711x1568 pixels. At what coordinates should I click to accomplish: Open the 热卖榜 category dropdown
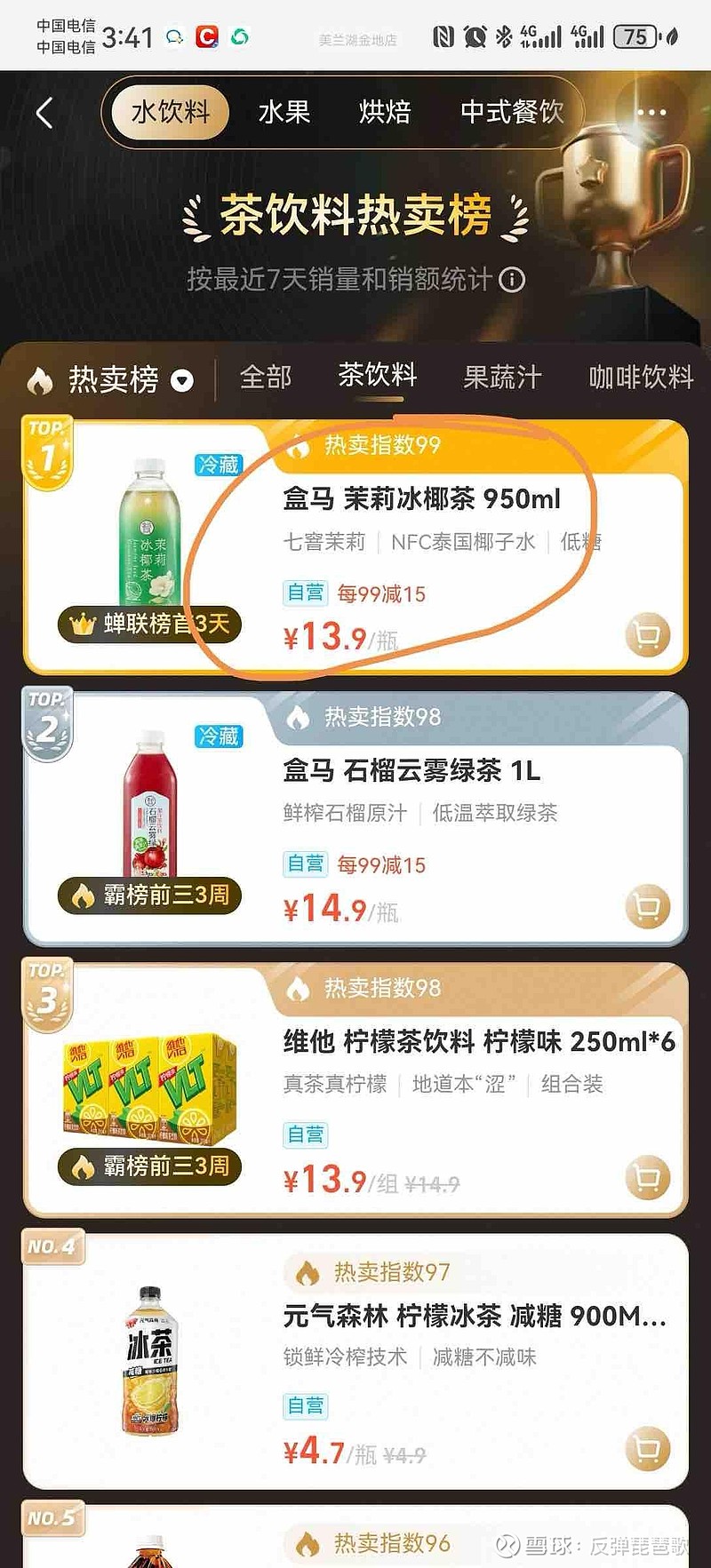click(181, 380)
